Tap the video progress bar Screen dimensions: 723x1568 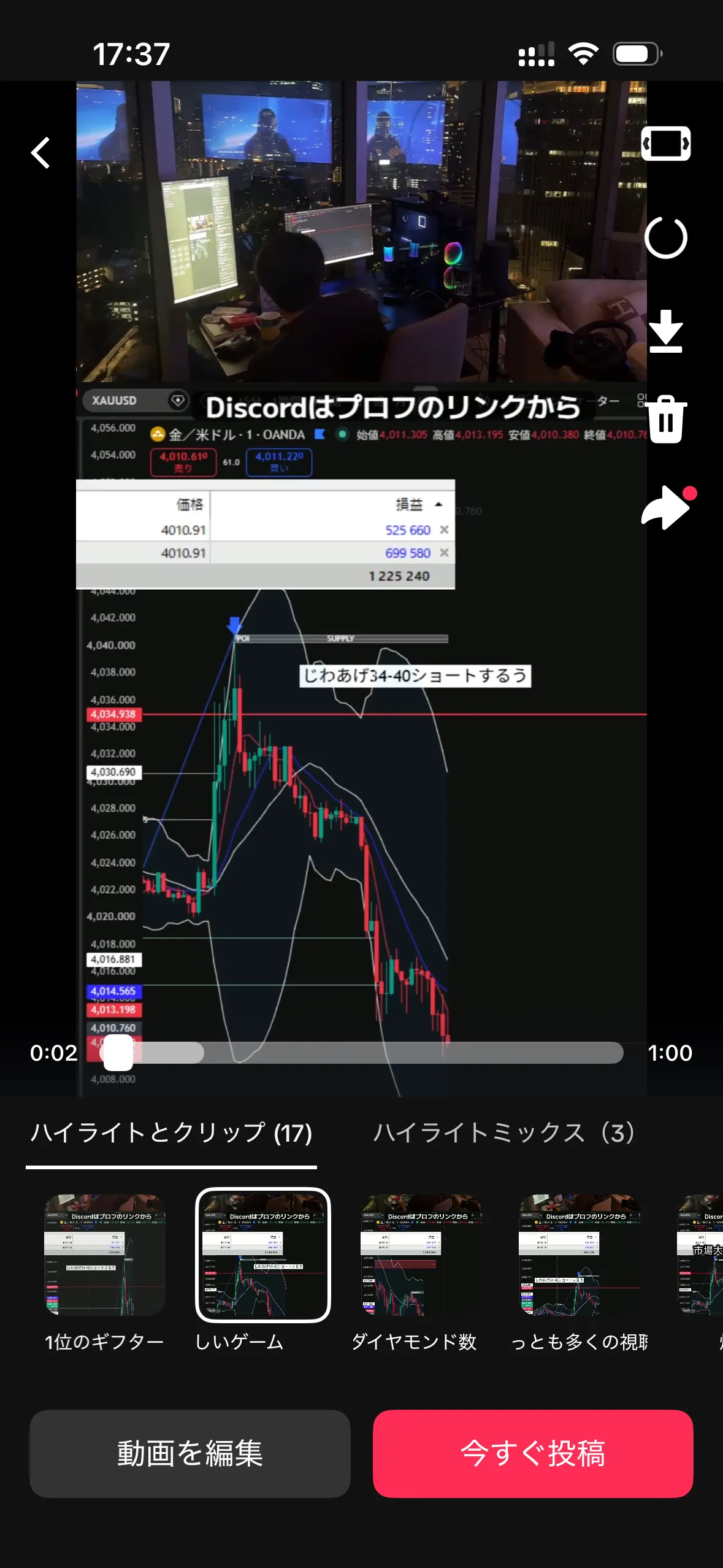362,1053
